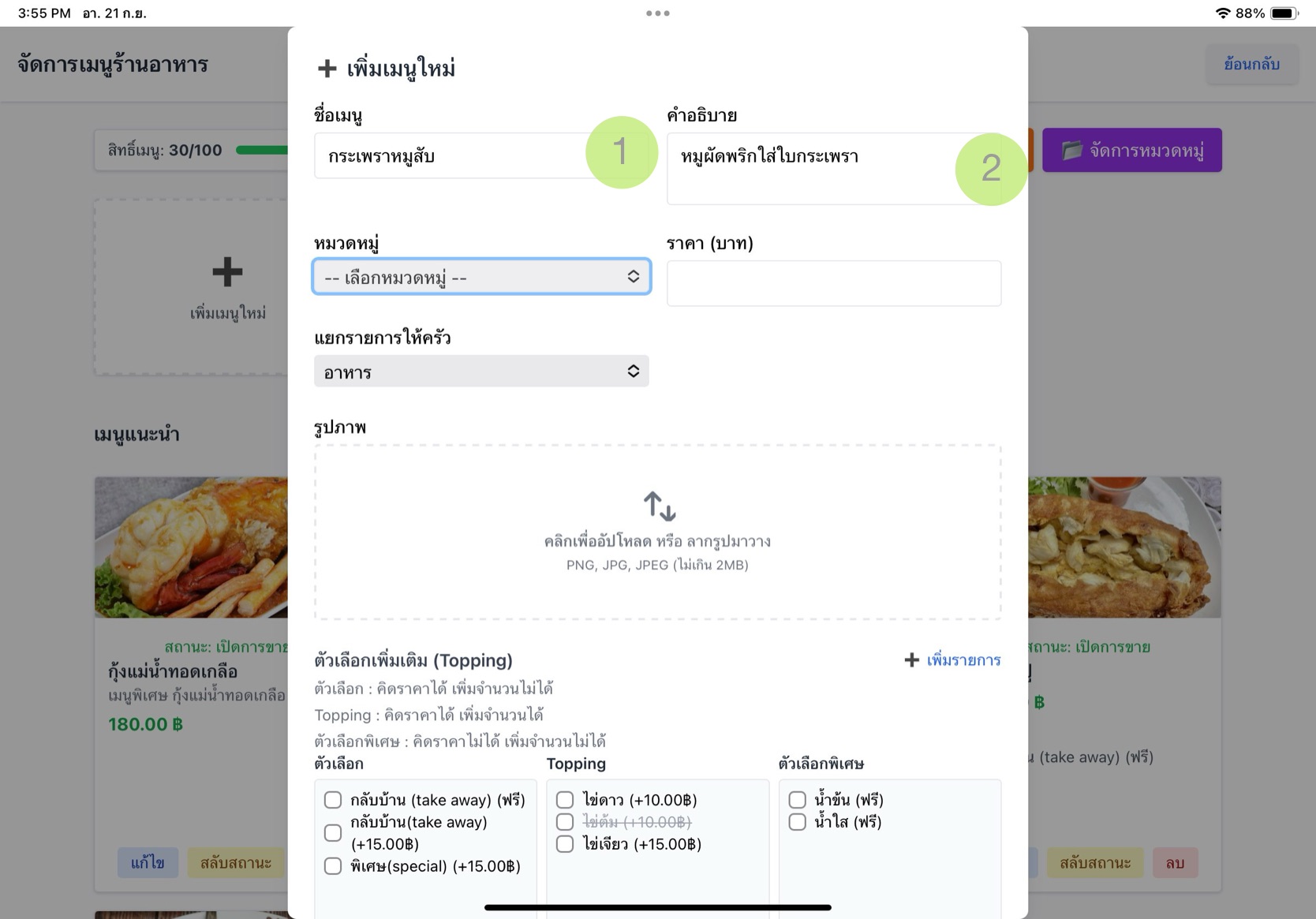The width and height of the screenshot is (1316, 919).
Task: Tap the ชื่อเมนู name input field
Action: pos(450,155)
